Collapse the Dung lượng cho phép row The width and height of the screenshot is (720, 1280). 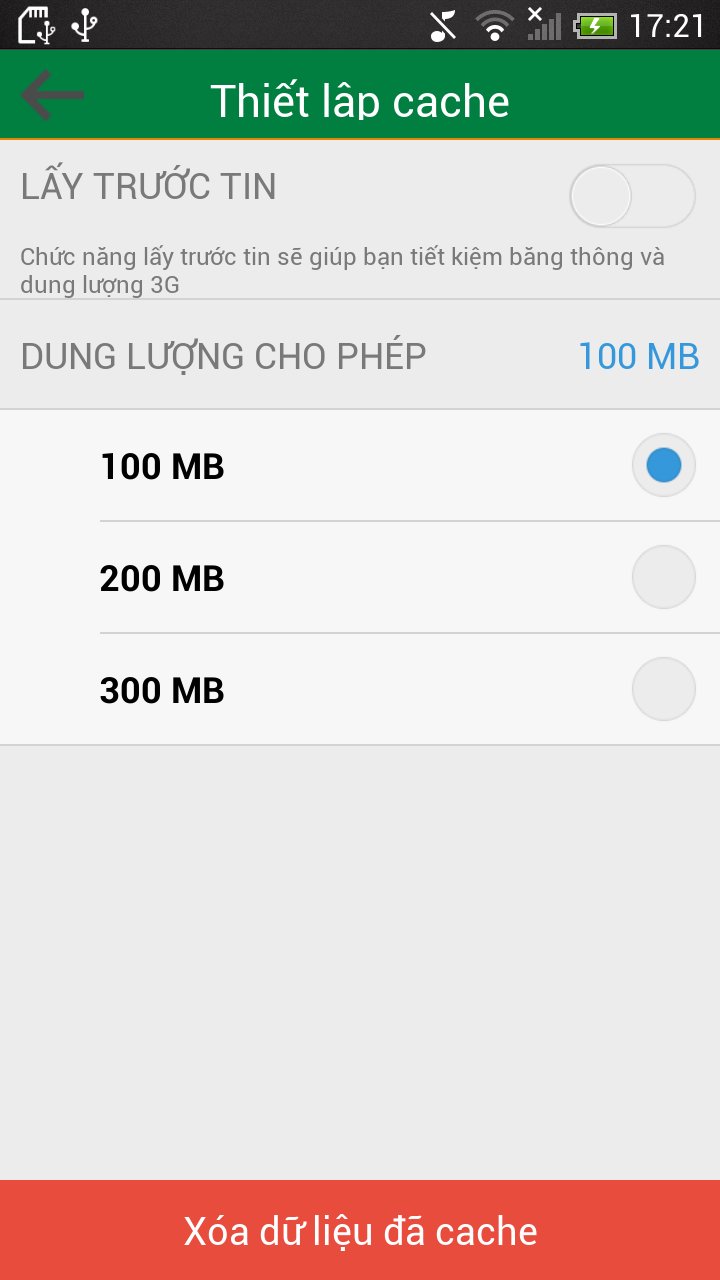360,355
